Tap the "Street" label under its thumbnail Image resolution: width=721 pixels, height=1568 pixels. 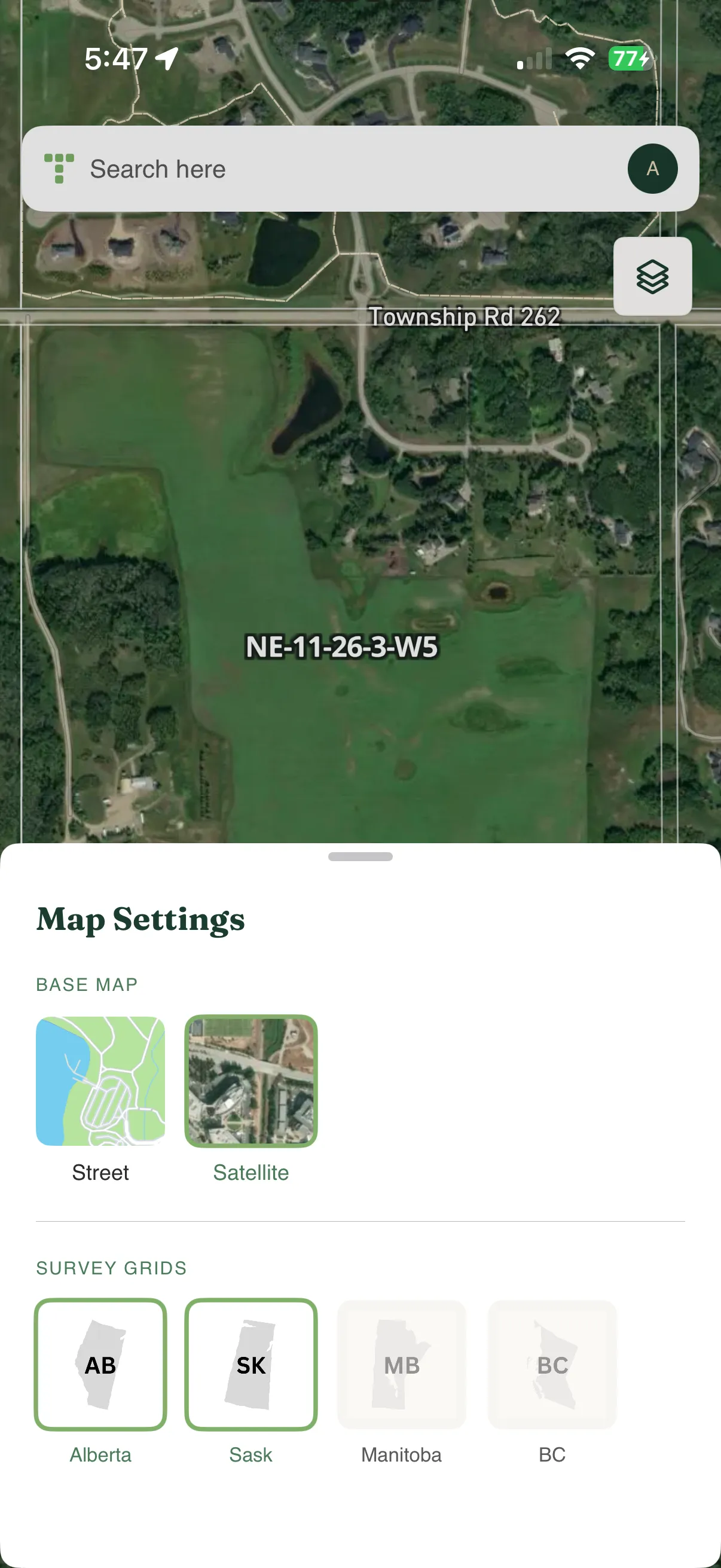click(x=101, y=1172)
